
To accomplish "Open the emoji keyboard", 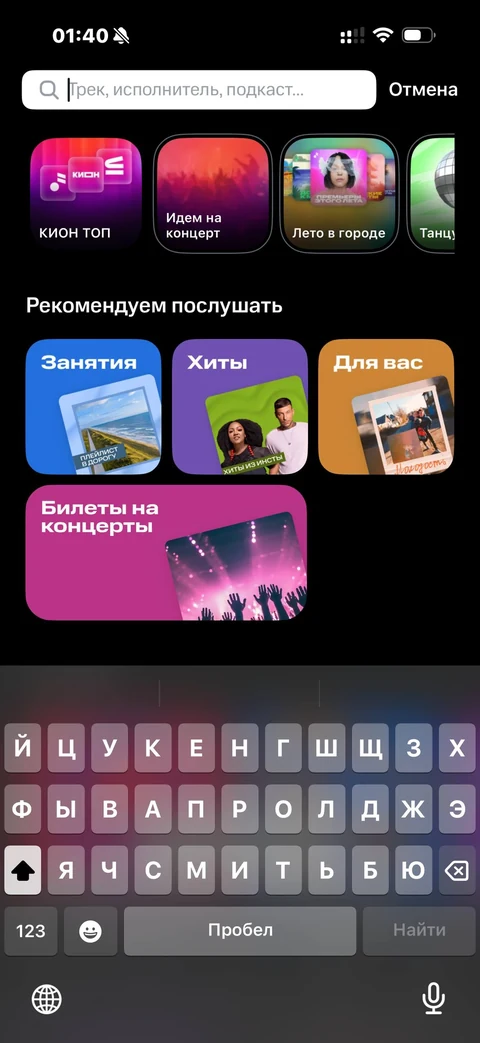I will tap(90, 931).
